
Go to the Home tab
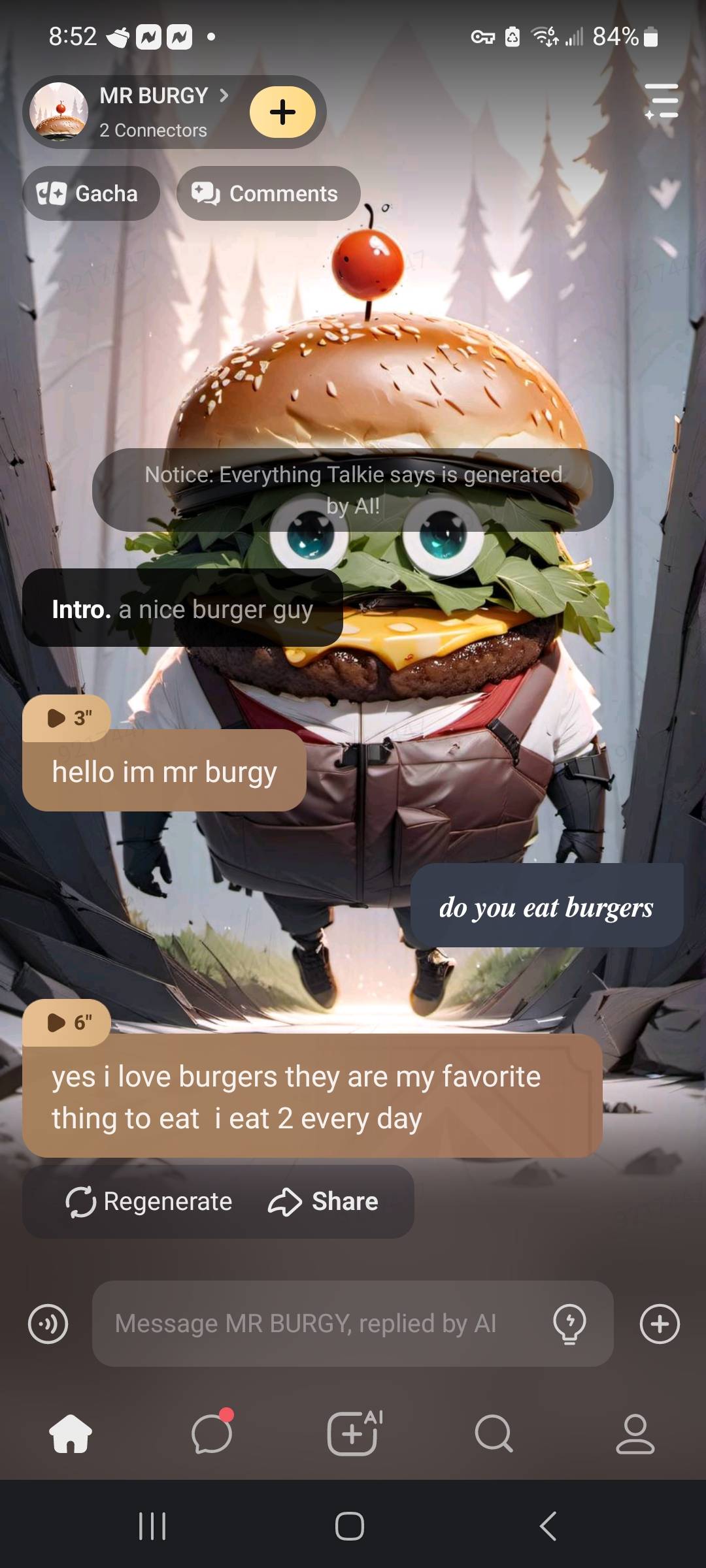point(71,1433)
